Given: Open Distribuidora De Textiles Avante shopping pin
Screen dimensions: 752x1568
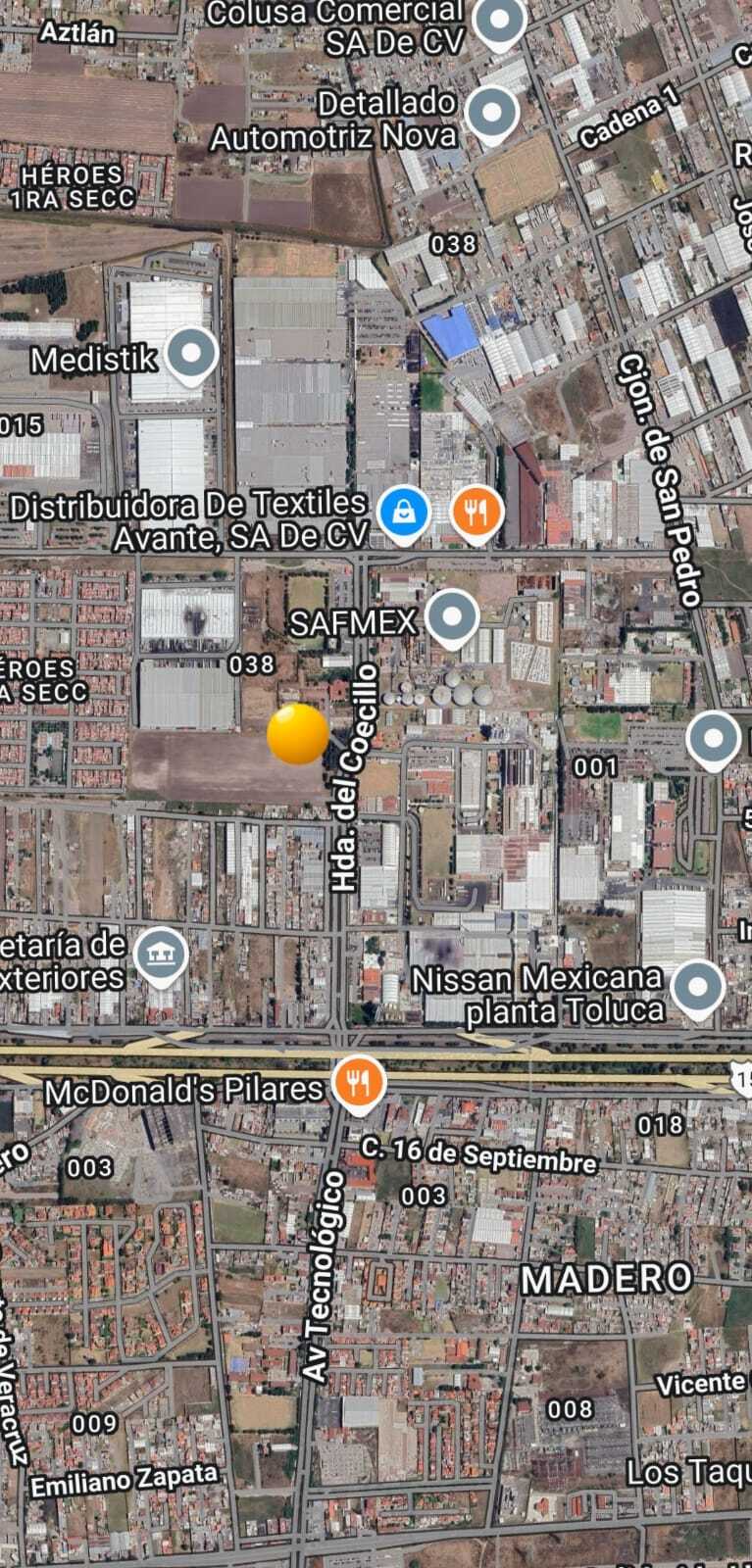Looking at the screenshot, I should pos(404,512).
